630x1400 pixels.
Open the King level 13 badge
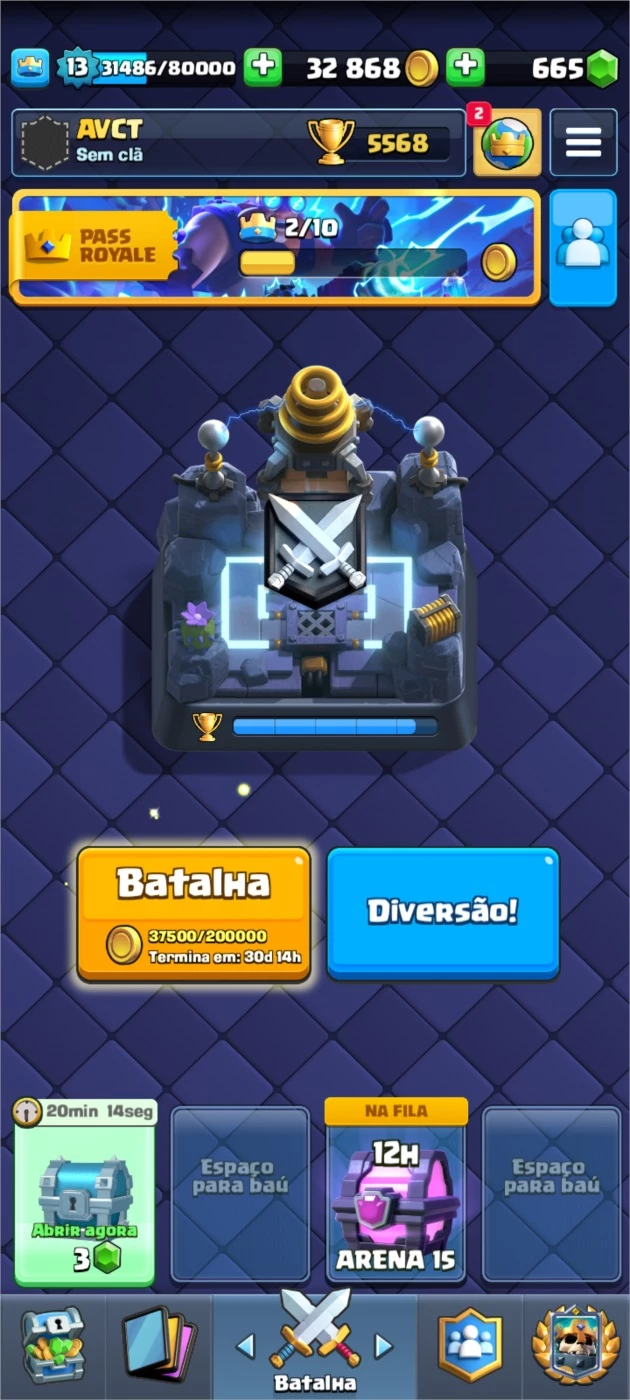point(78,67)
